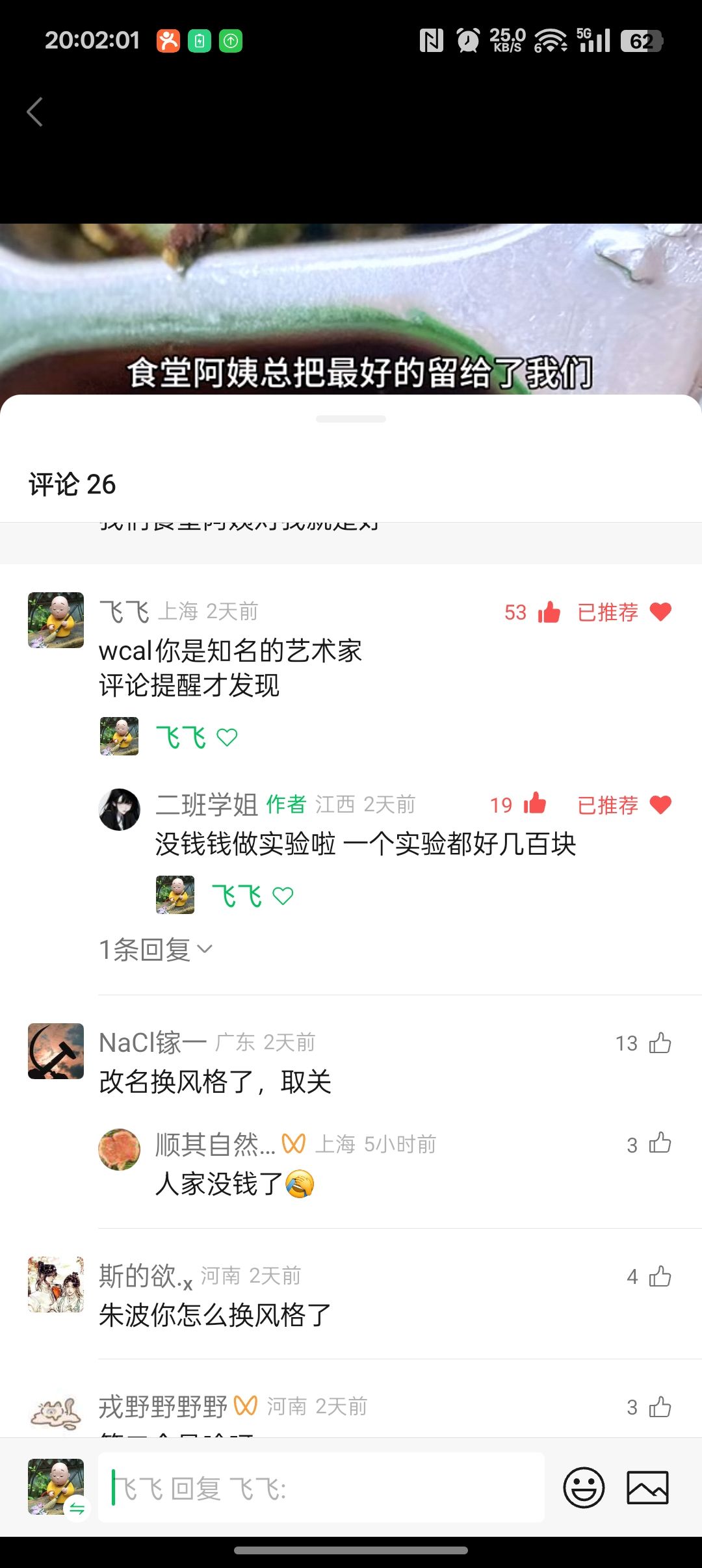
Task: Attach an image to the reply
Action: tap(647, 1487)
